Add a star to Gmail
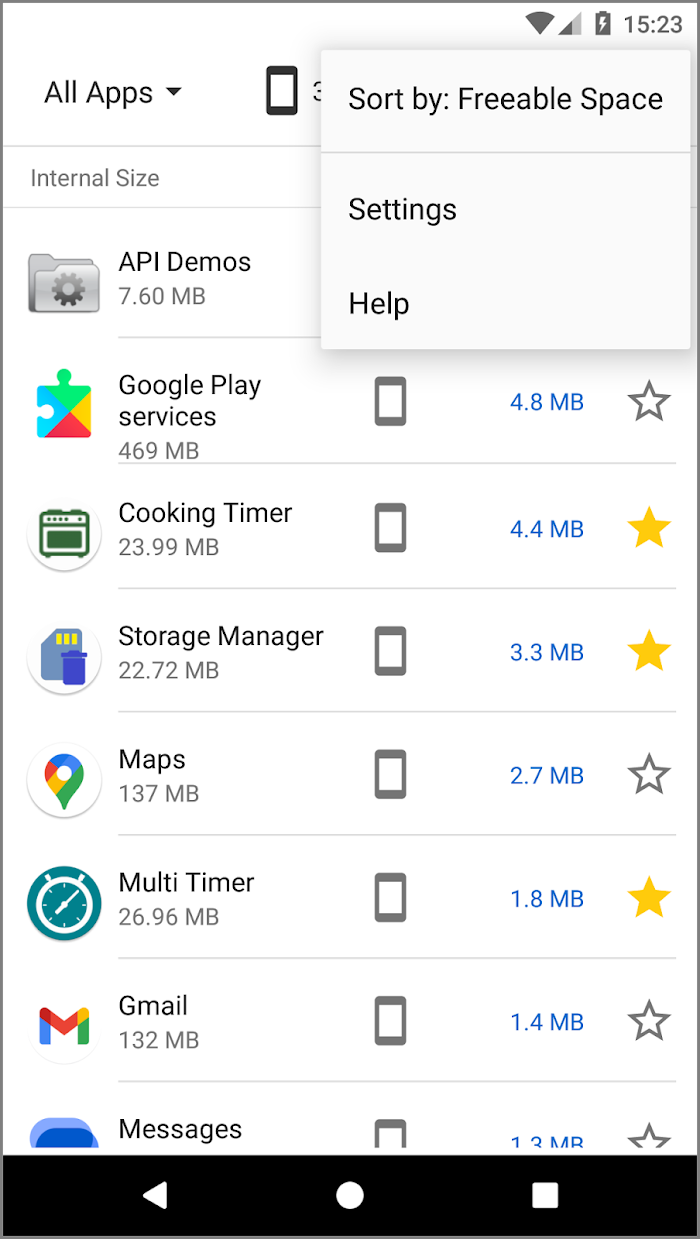Screen dimensions: 700x1239 pyautogui.click(x=649, y=1020)
